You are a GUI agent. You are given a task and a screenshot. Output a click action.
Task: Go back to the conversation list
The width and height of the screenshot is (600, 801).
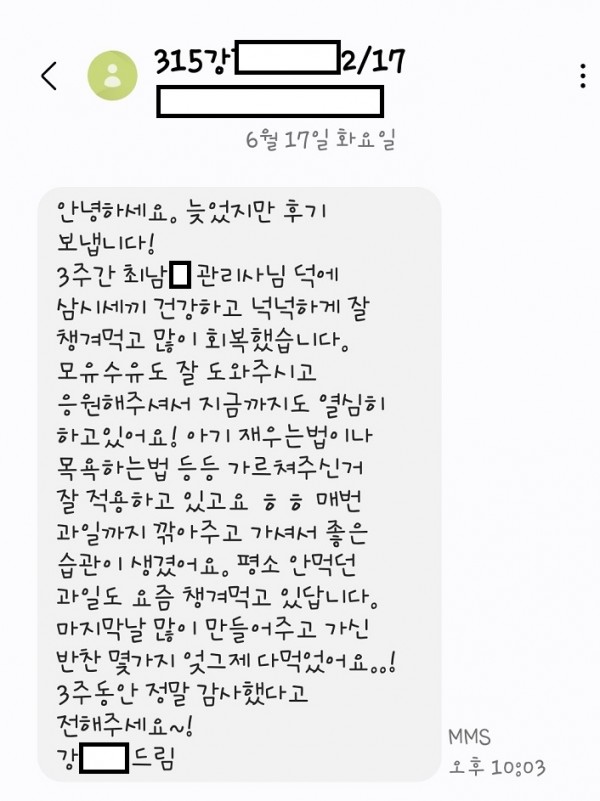tap(49, 76)
